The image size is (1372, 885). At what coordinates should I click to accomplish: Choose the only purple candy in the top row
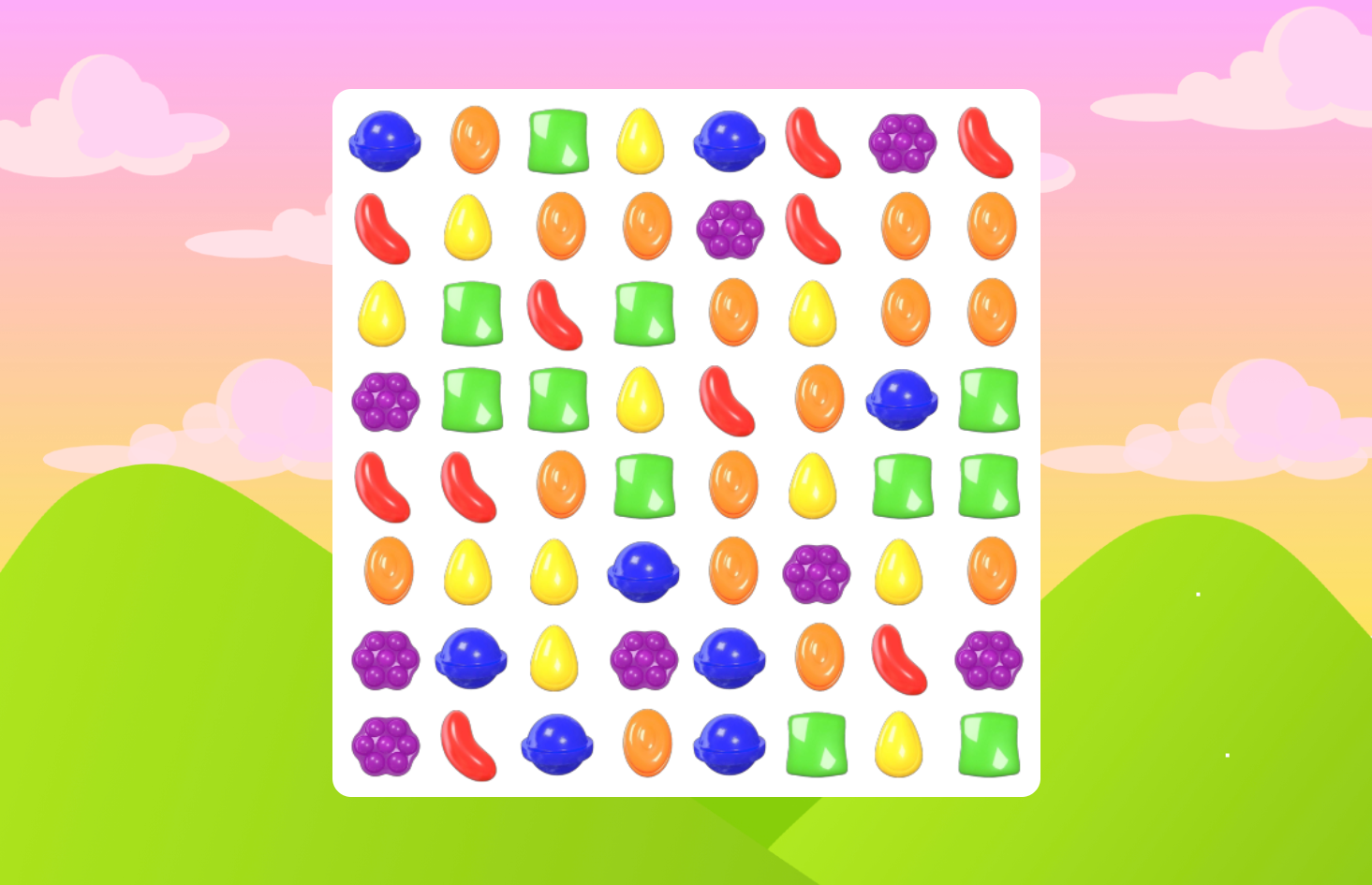click(902, 143)
